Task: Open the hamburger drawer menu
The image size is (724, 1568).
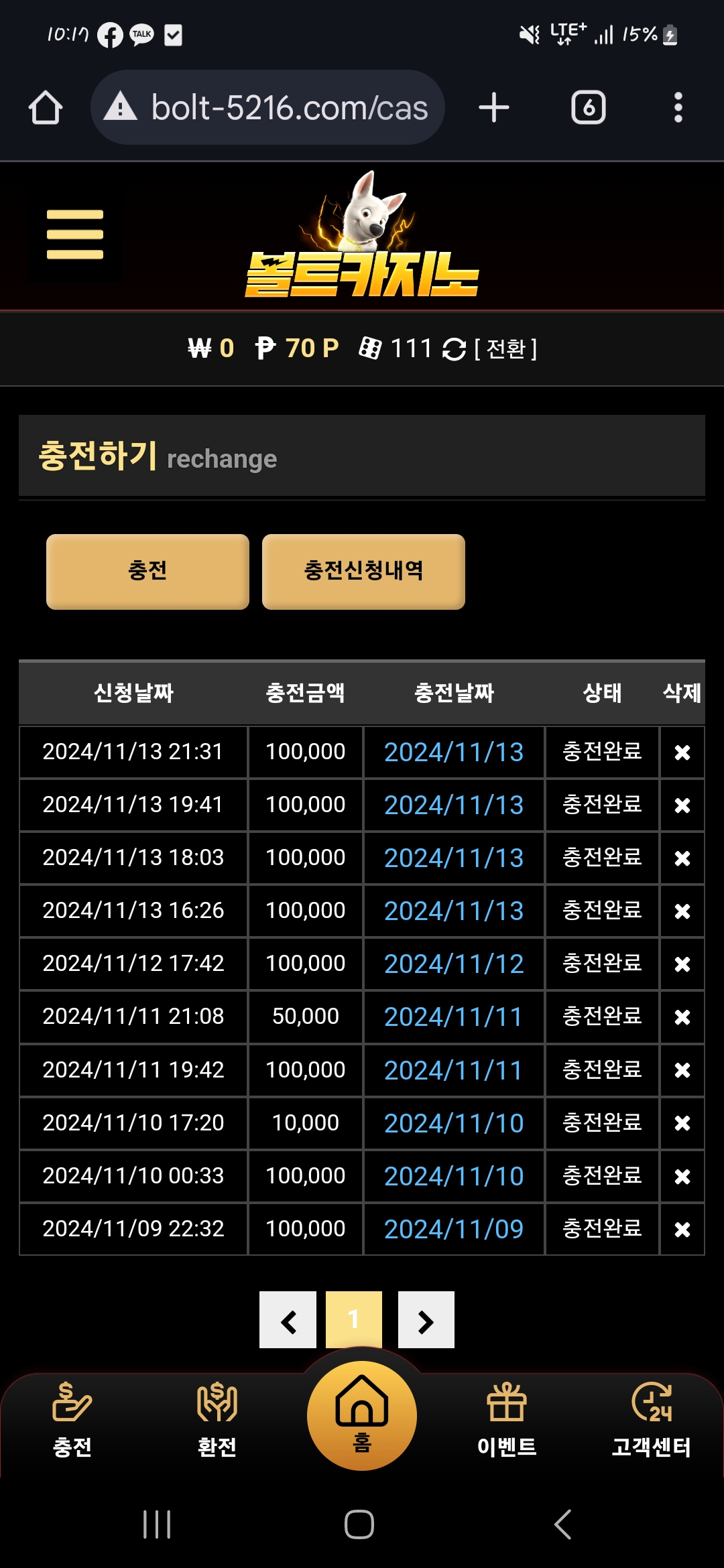Action: click(74, 235)
